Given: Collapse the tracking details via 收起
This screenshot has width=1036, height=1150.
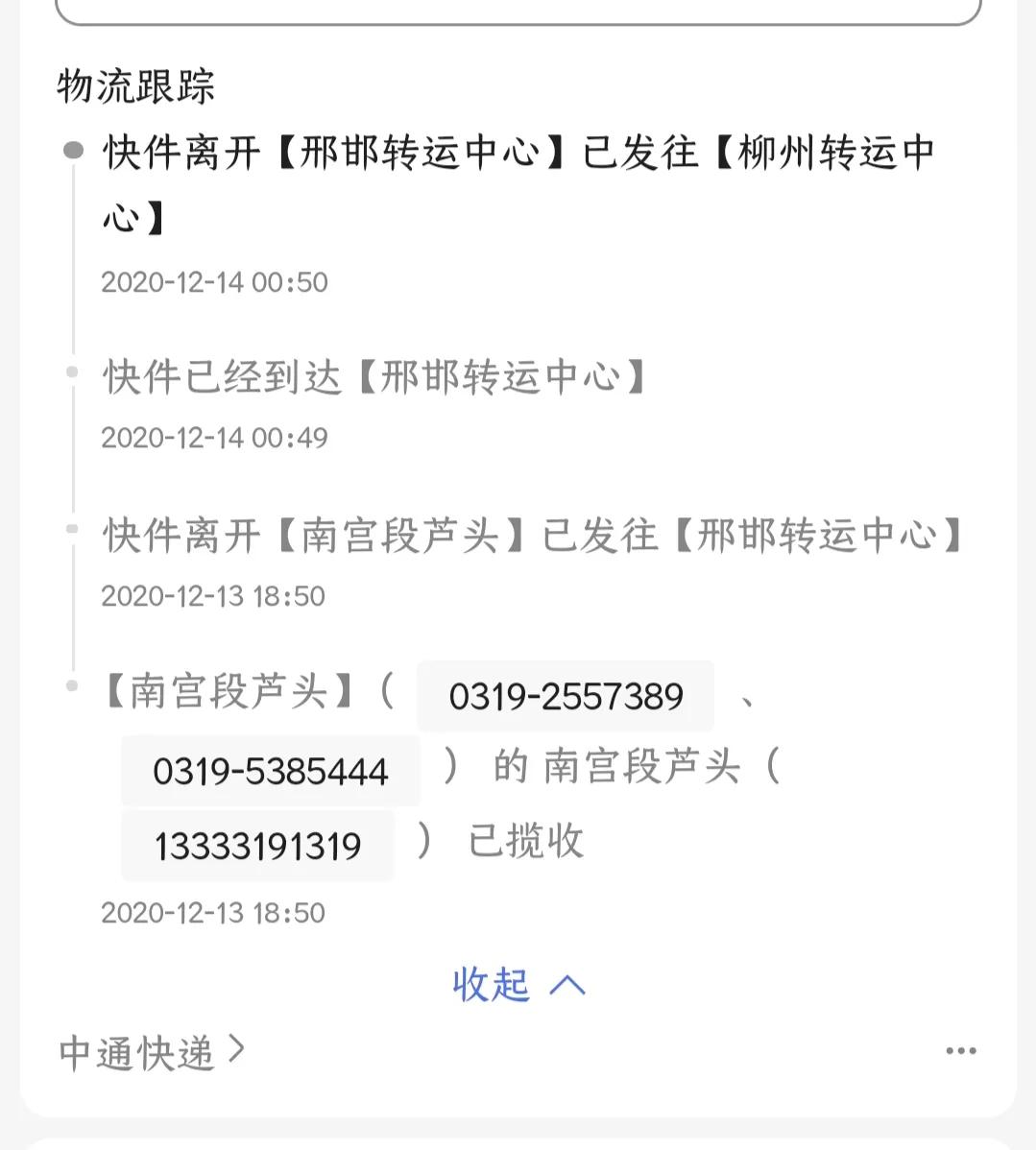Looking at the screenshot, I should 492,986.
